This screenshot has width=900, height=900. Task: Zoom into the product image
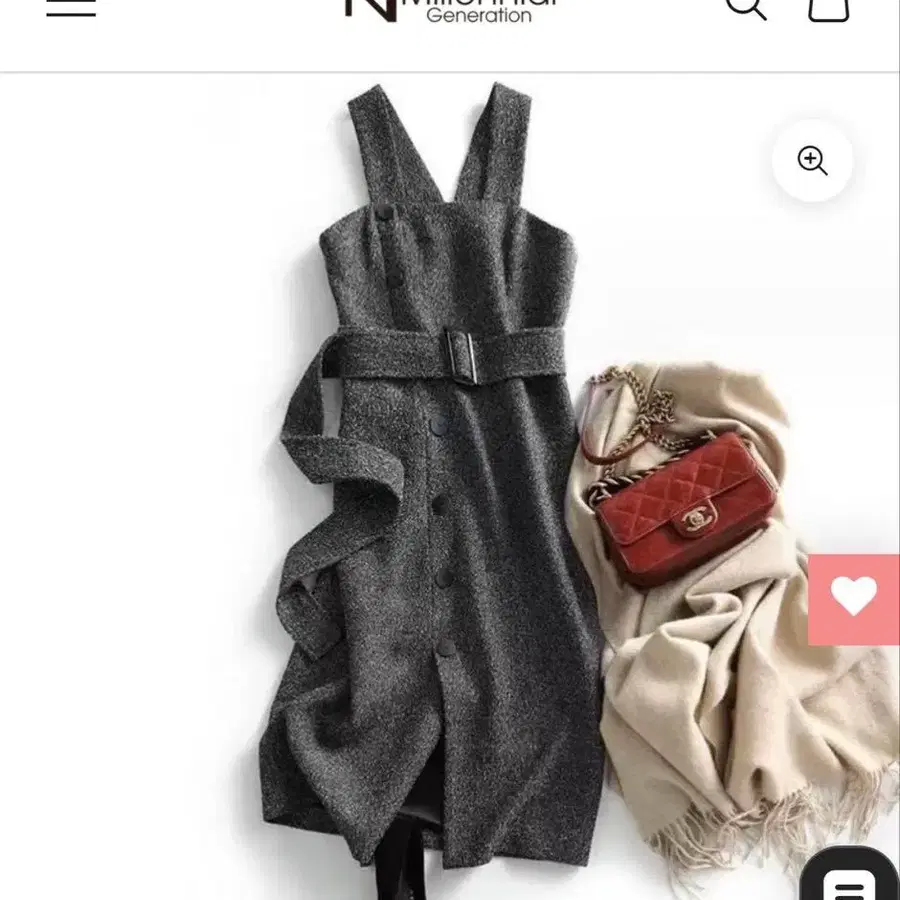[812, 161]
